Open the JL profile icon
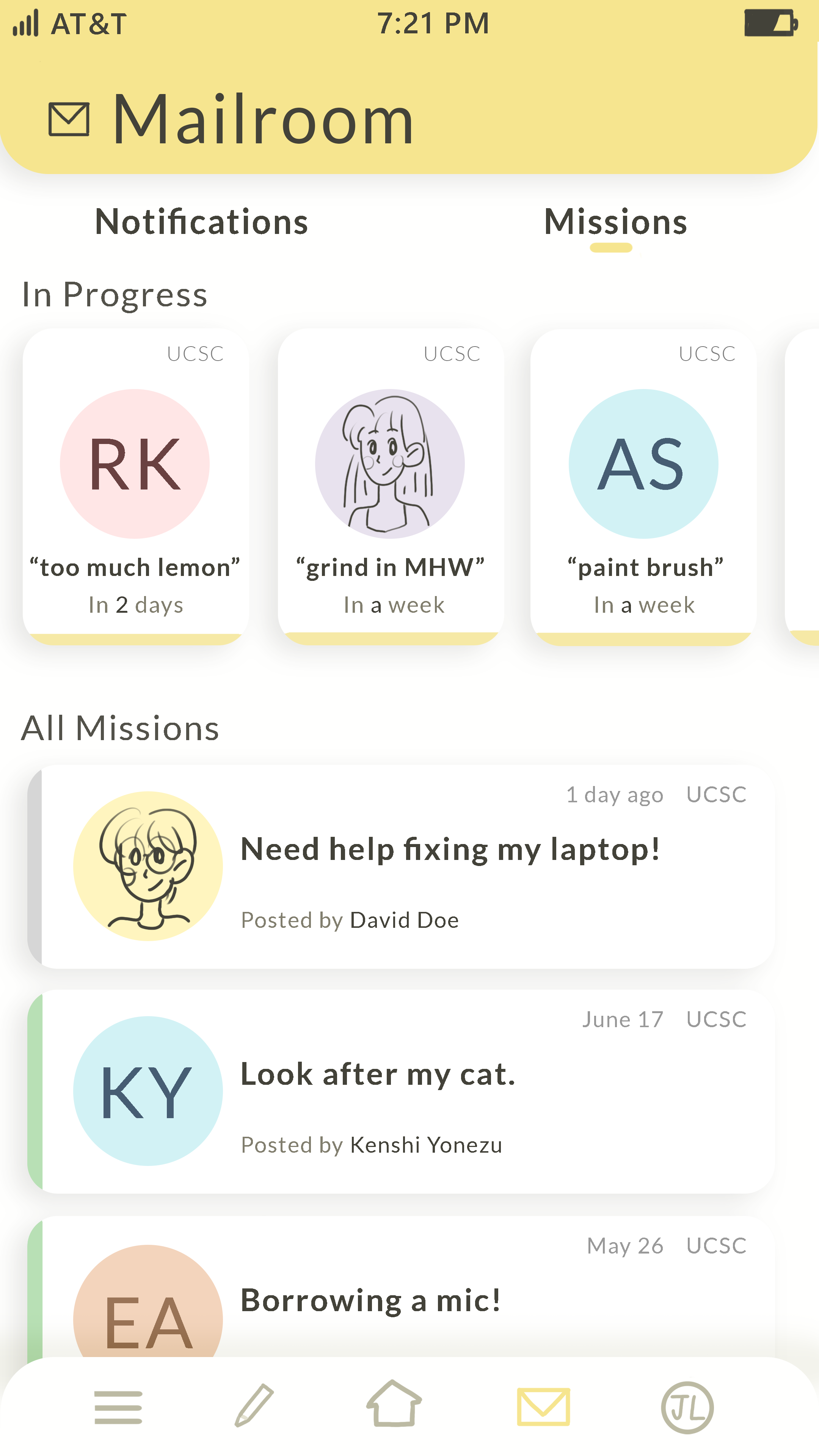819x1456 pixels. [687, 1408]
